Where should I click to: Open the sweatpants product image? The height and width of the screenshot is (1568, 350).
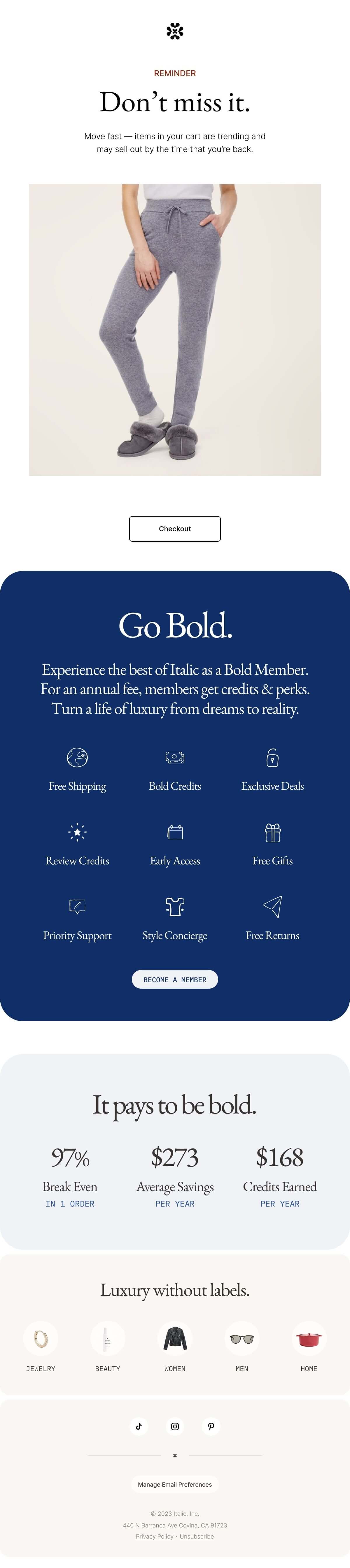pyautogui.click(x=175, y=329)
